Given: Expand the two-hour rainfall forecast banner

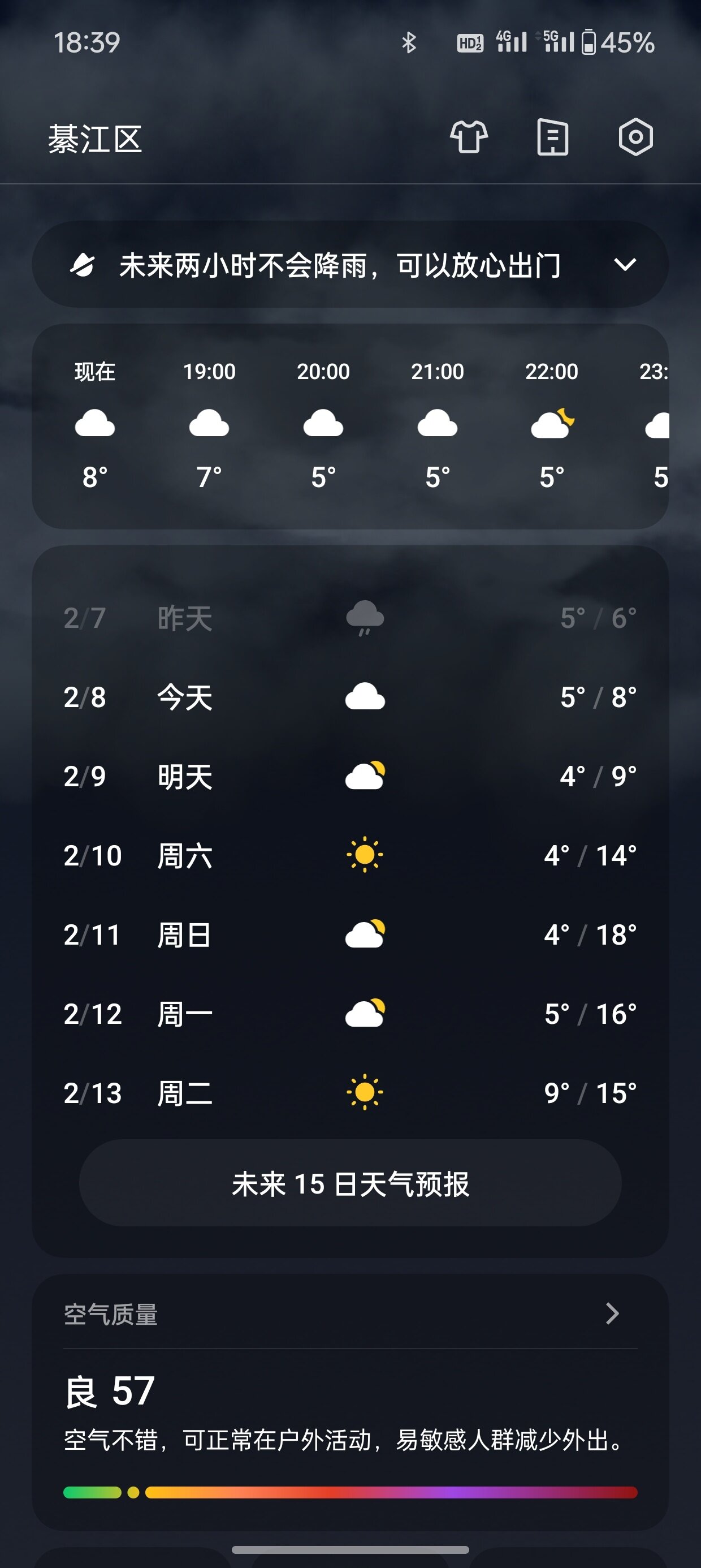Looking at the screenshot, I should (x=350, y=265).
